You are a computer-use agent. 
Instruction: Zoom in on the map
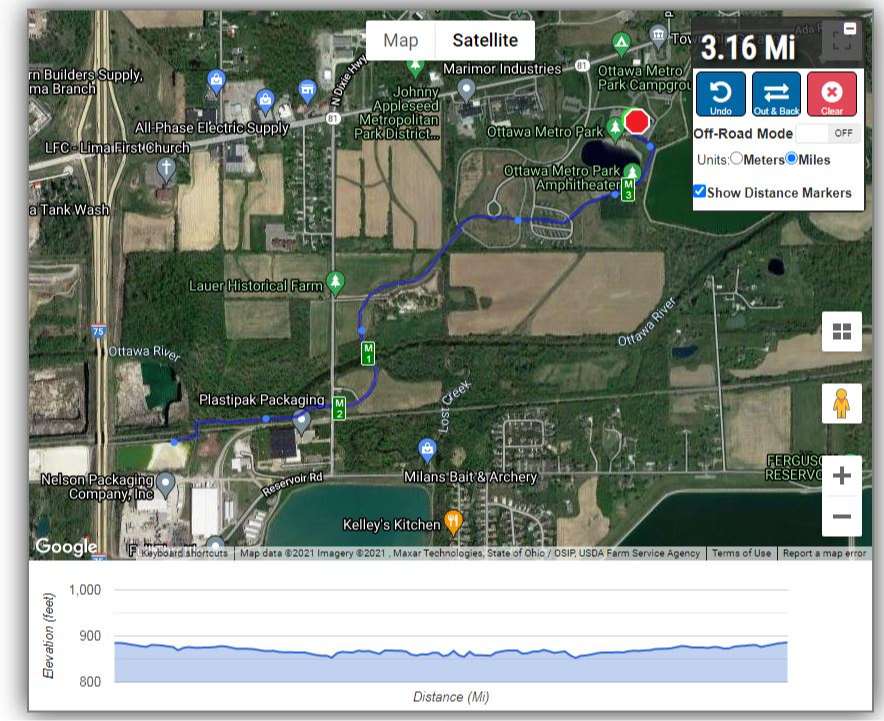[x=841, y=476]
